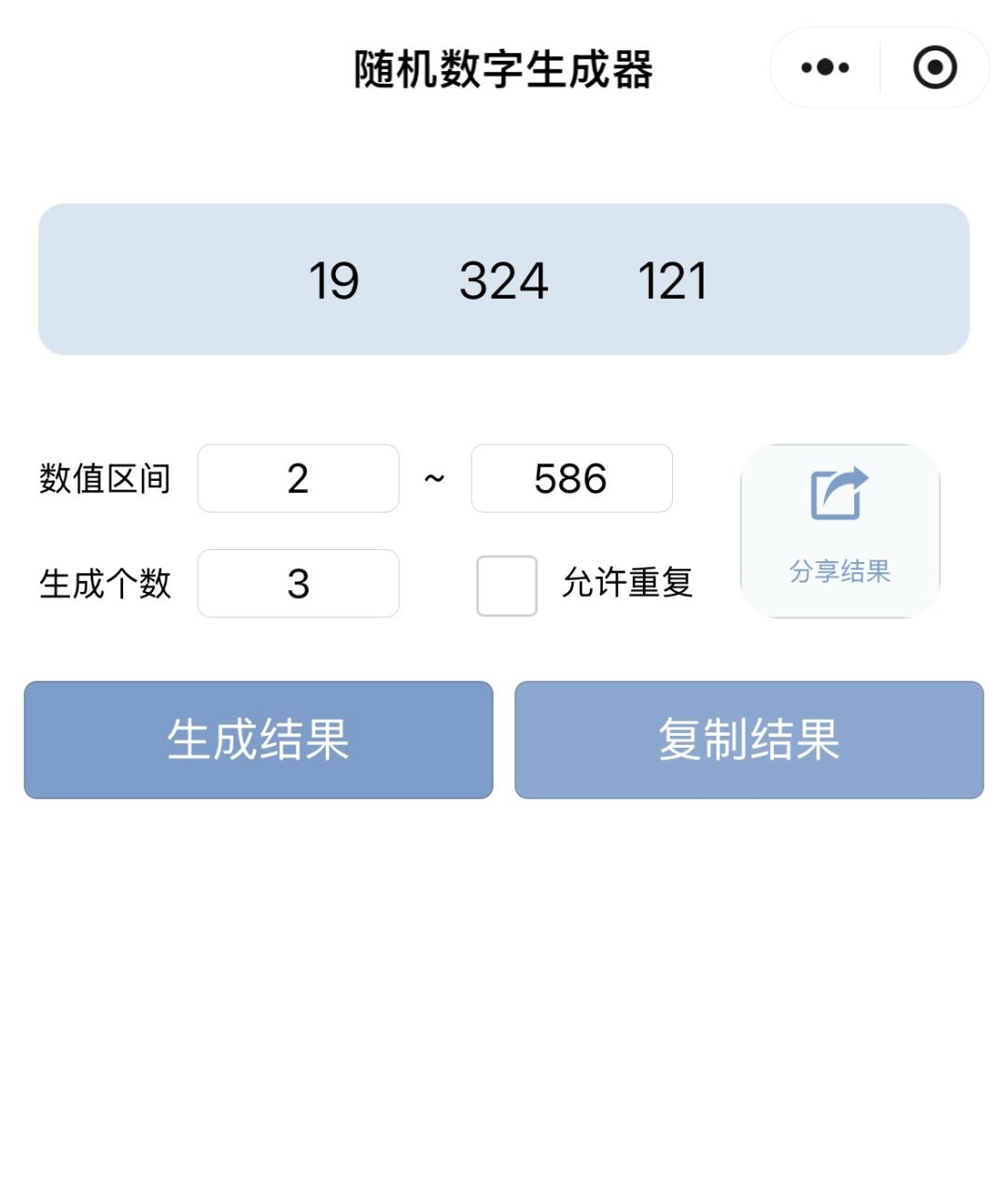The width and height of the screenshot is (1008, 1184).
Task: Tap the 生成个数 input showing 3
Action: 298,584
